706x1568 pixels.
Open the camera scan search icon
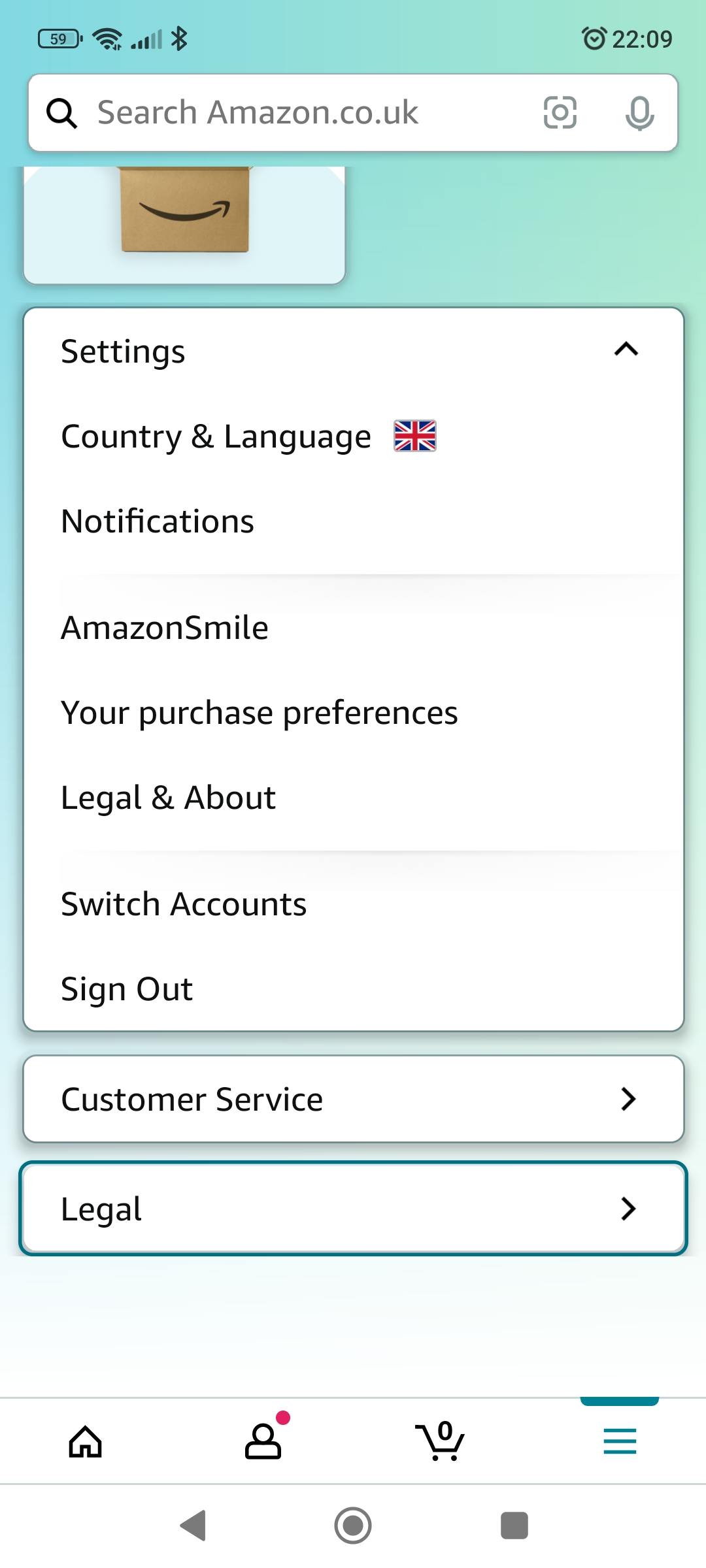(560, 112)
